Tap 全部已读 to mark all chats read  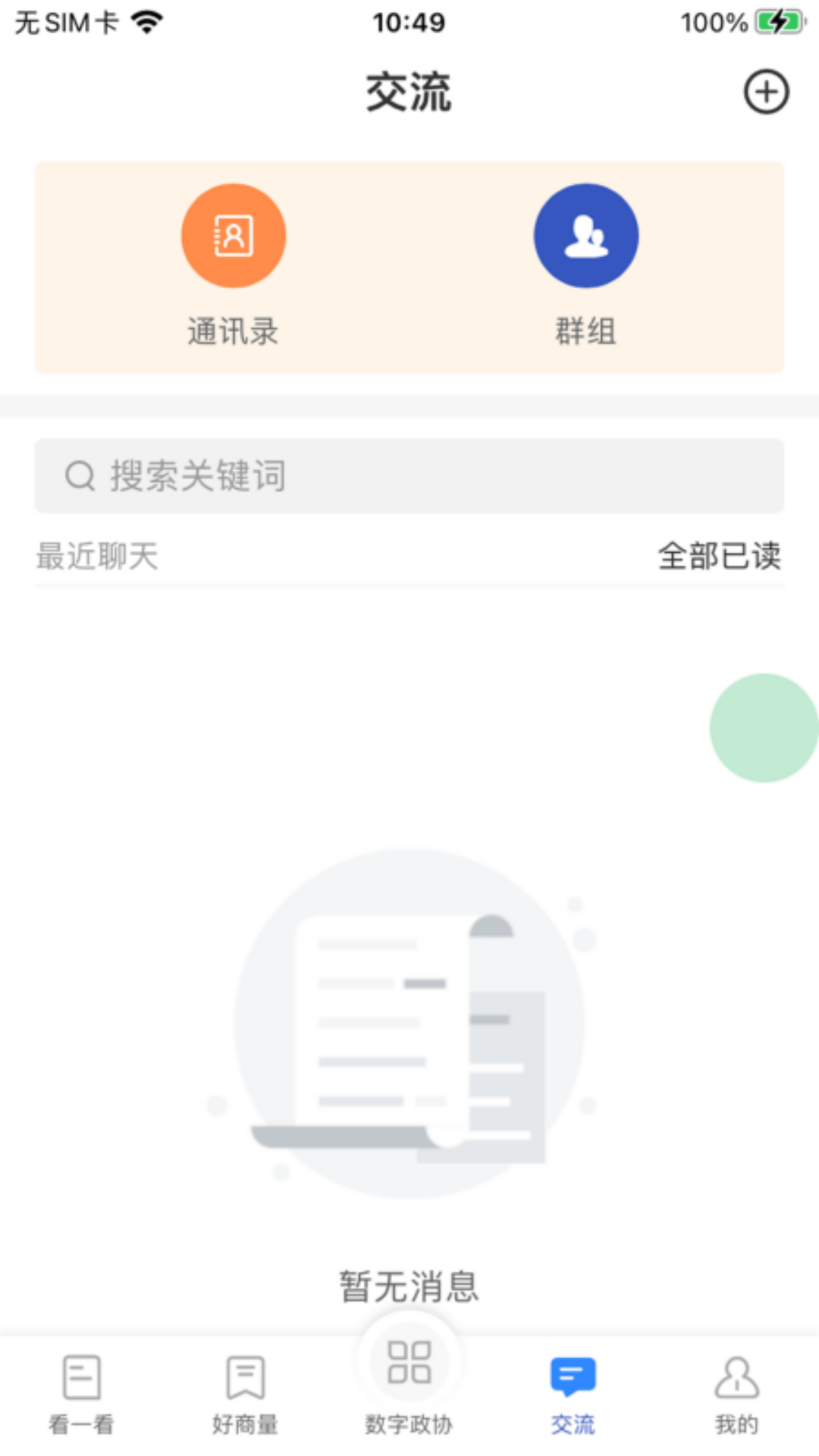[721, 557]
